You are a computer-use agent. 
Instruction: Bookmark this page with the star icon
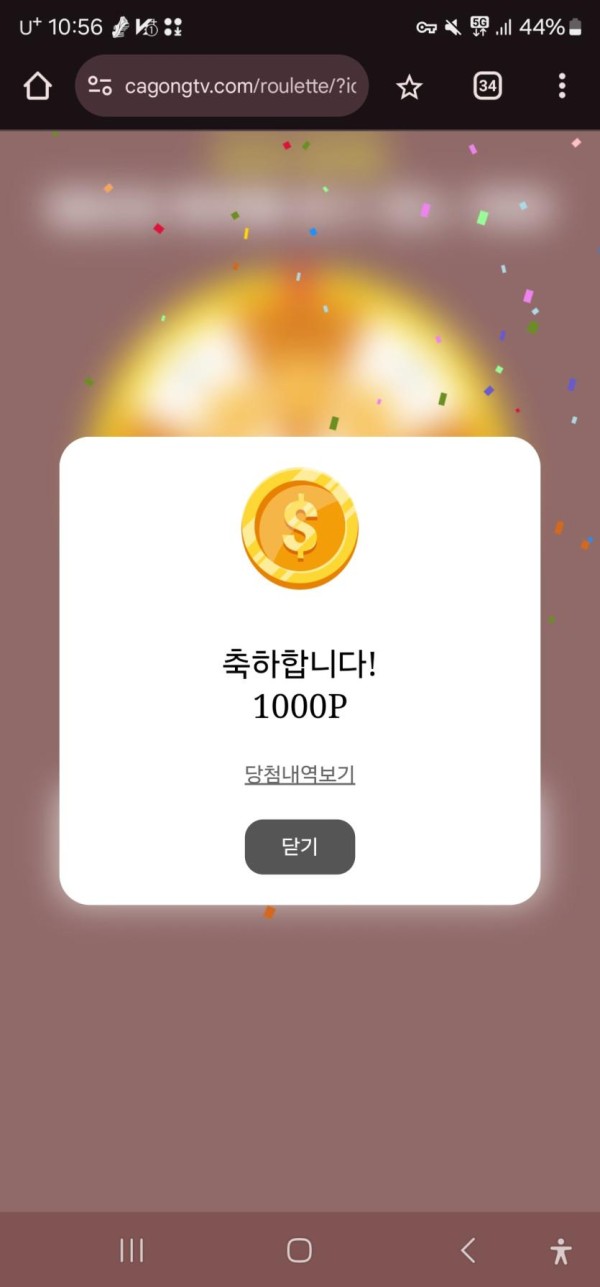pos(409,87)
